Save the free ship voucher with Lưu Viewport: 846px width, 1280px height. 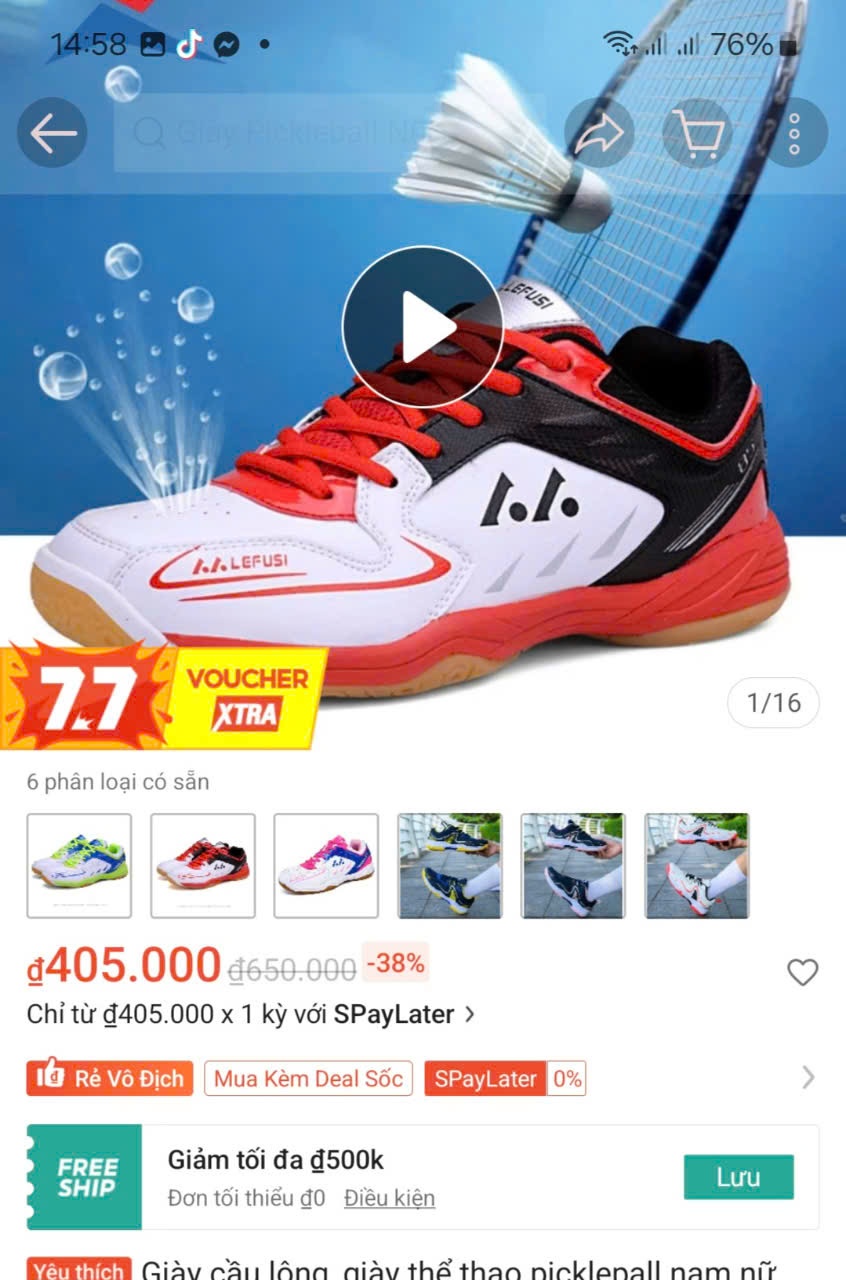tap(738, 1177)
